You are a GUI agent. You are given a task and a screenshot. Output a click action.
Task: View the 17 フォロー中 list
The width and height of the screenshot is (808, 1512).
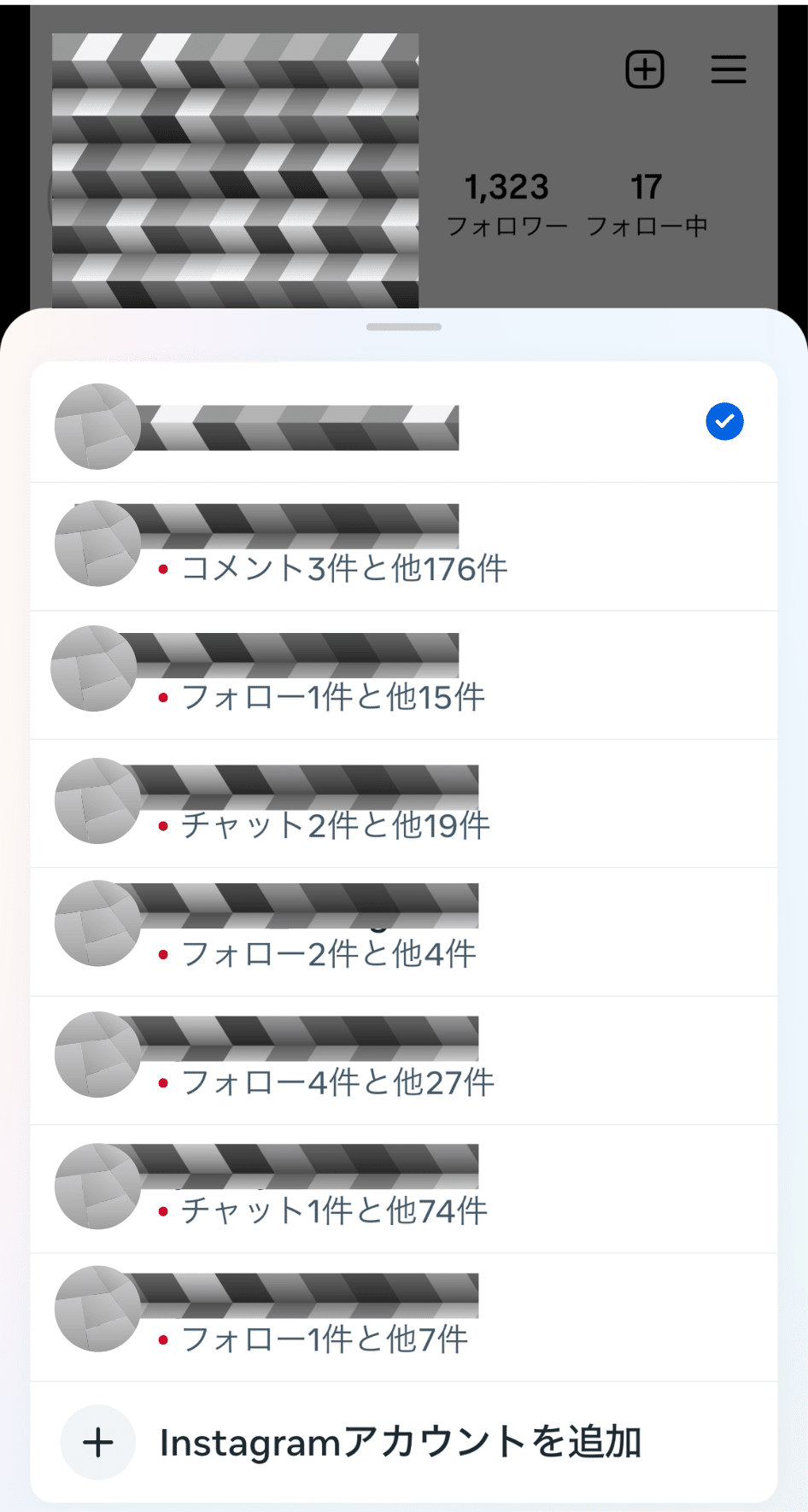coord(647,204)
